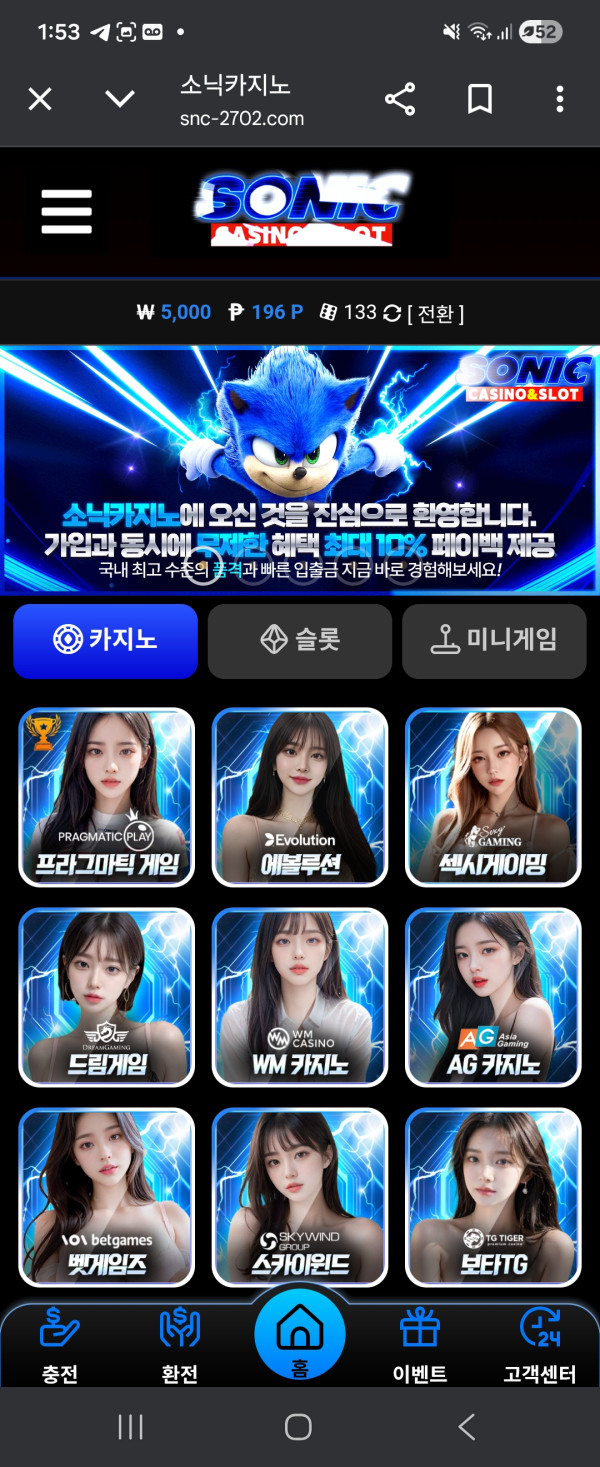Open the 이벤트 events section
The height and width of the screenshot is (1467, 600).
[419, 1346]
